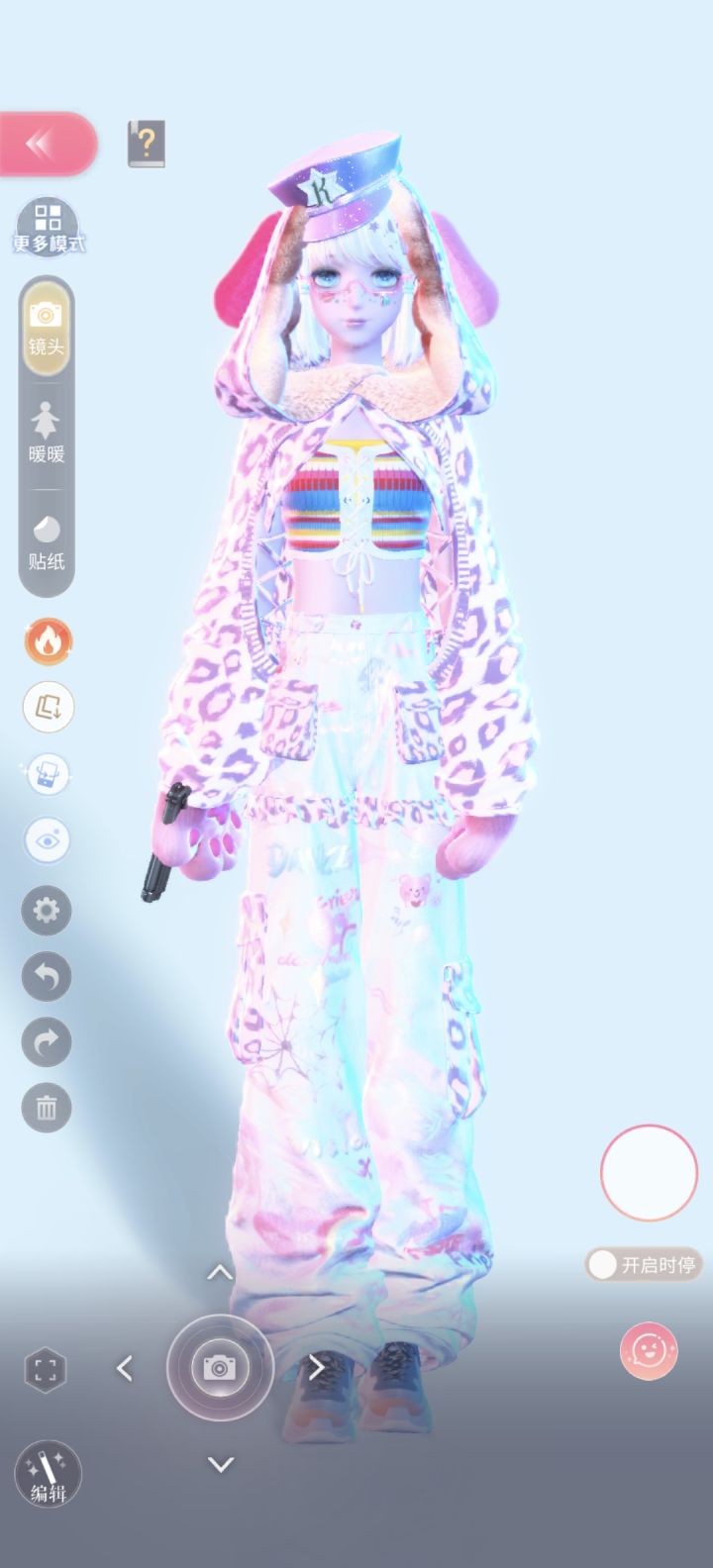Tap the hexagon fullscreen frame icon
Screen dimensions: 713x1568
coord(46,1370)
